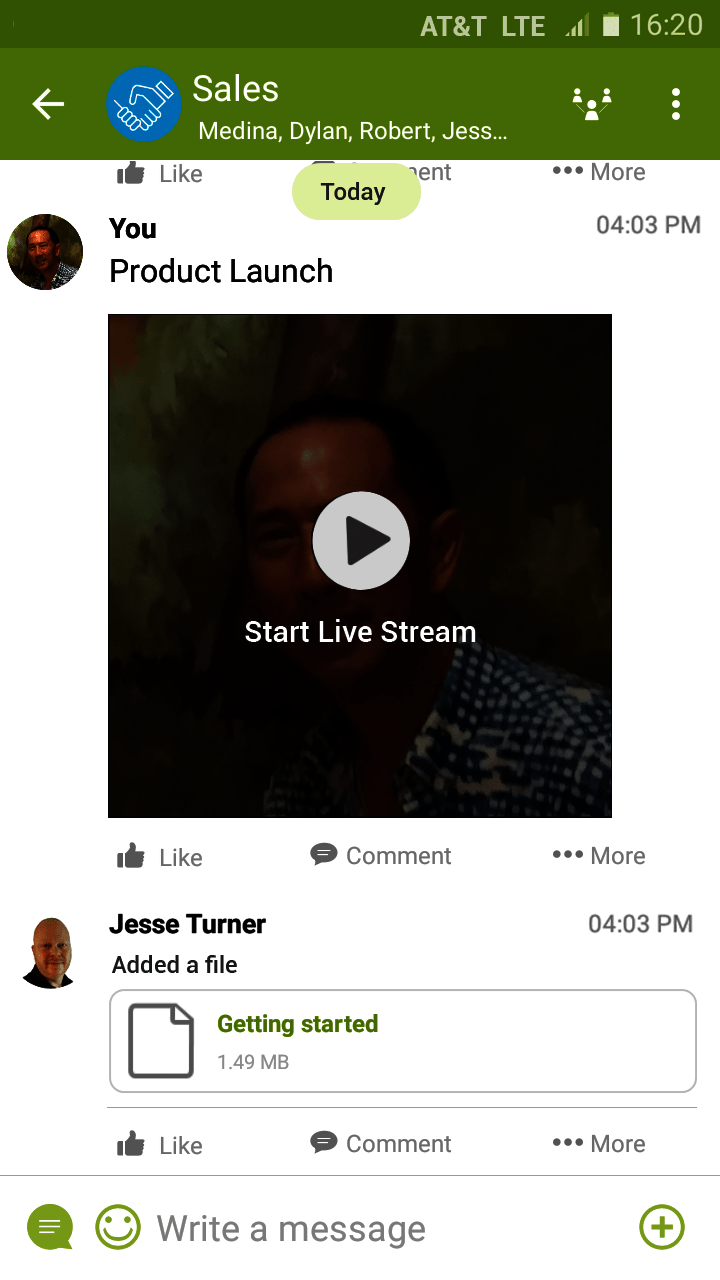
Task: Comment on the Product Launch post
Action: [x=381, y=856]
